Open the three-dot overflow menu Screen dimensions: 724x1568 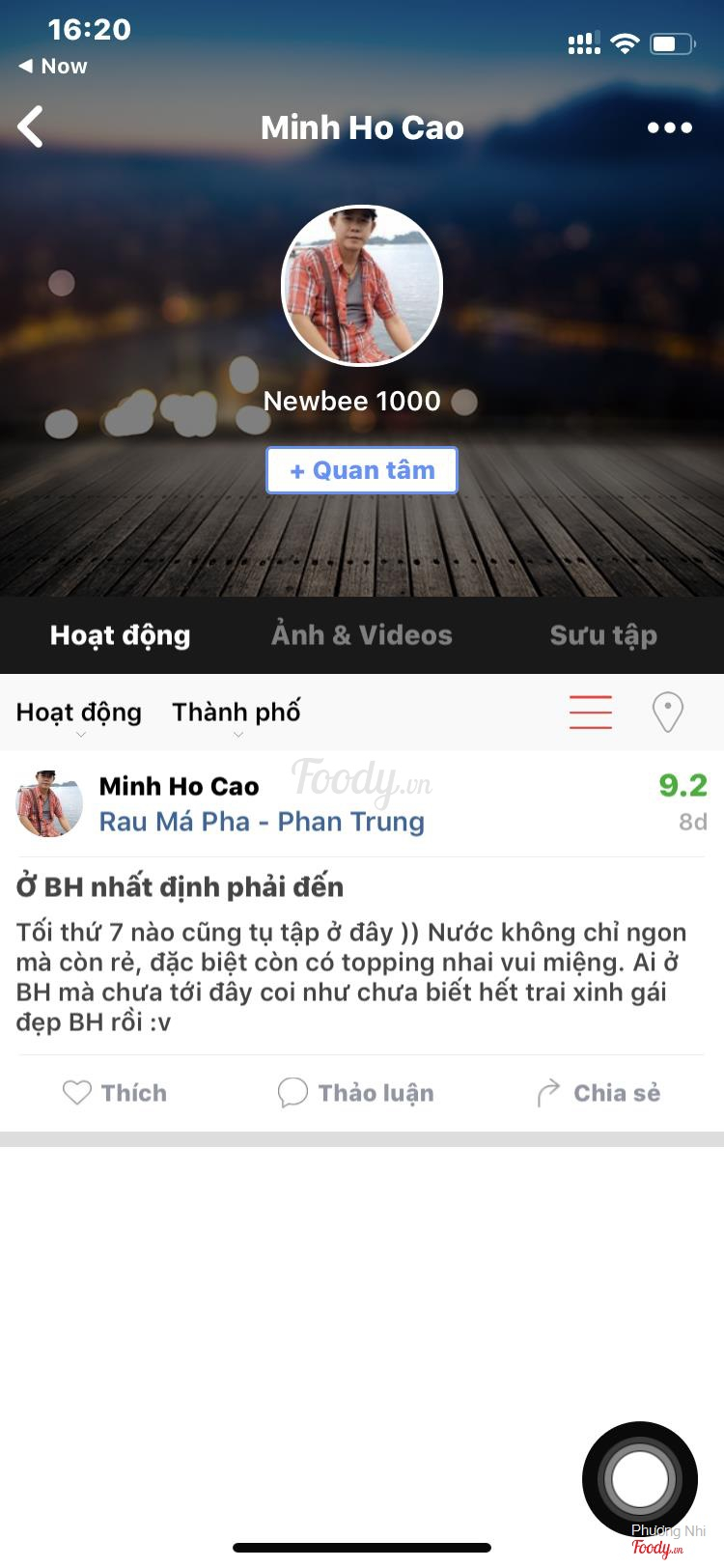pyautogui.click(x=669, y=127)
